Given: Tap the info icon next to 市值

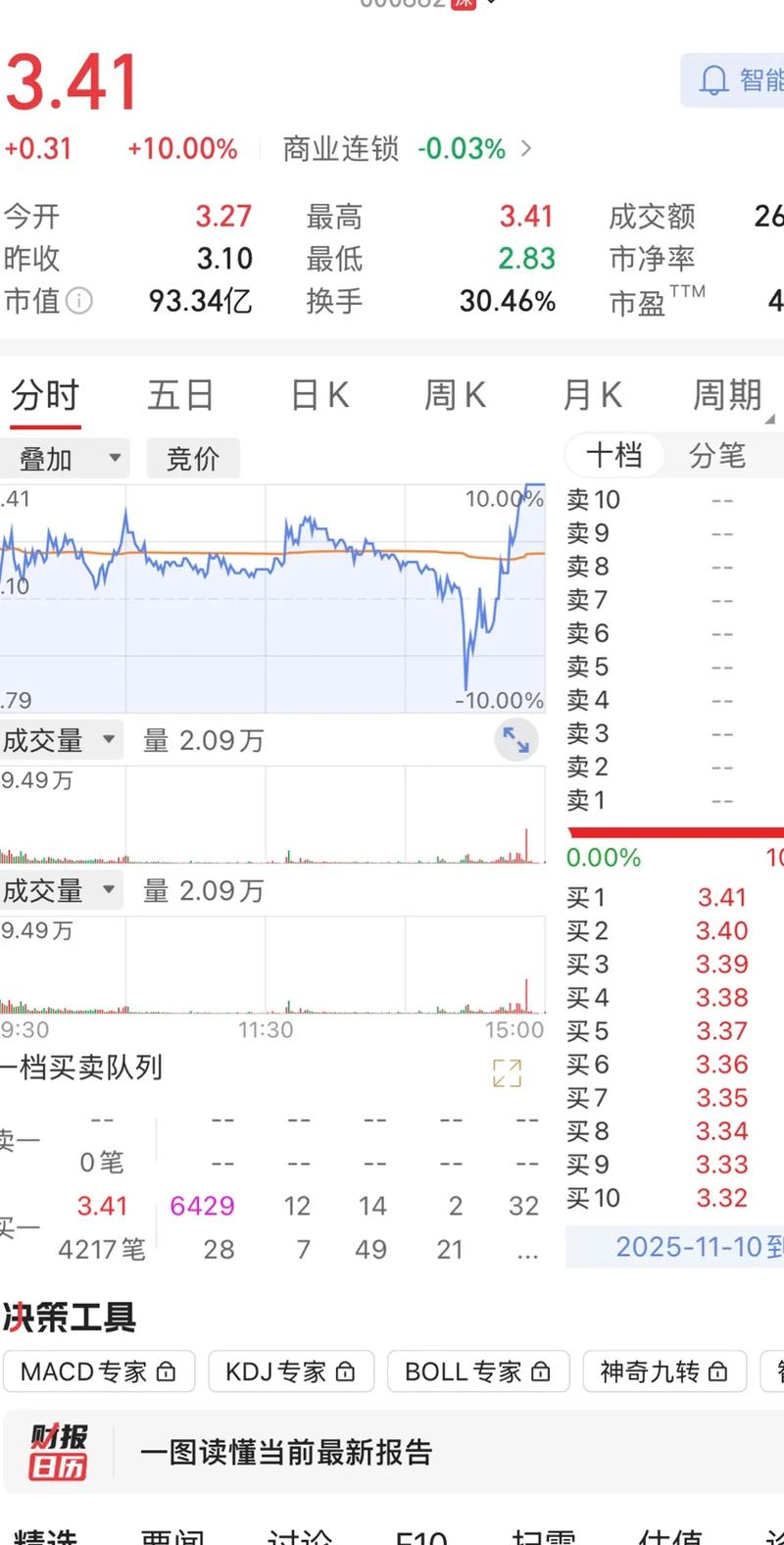Looking at the screenshot, I should point(78,303).
